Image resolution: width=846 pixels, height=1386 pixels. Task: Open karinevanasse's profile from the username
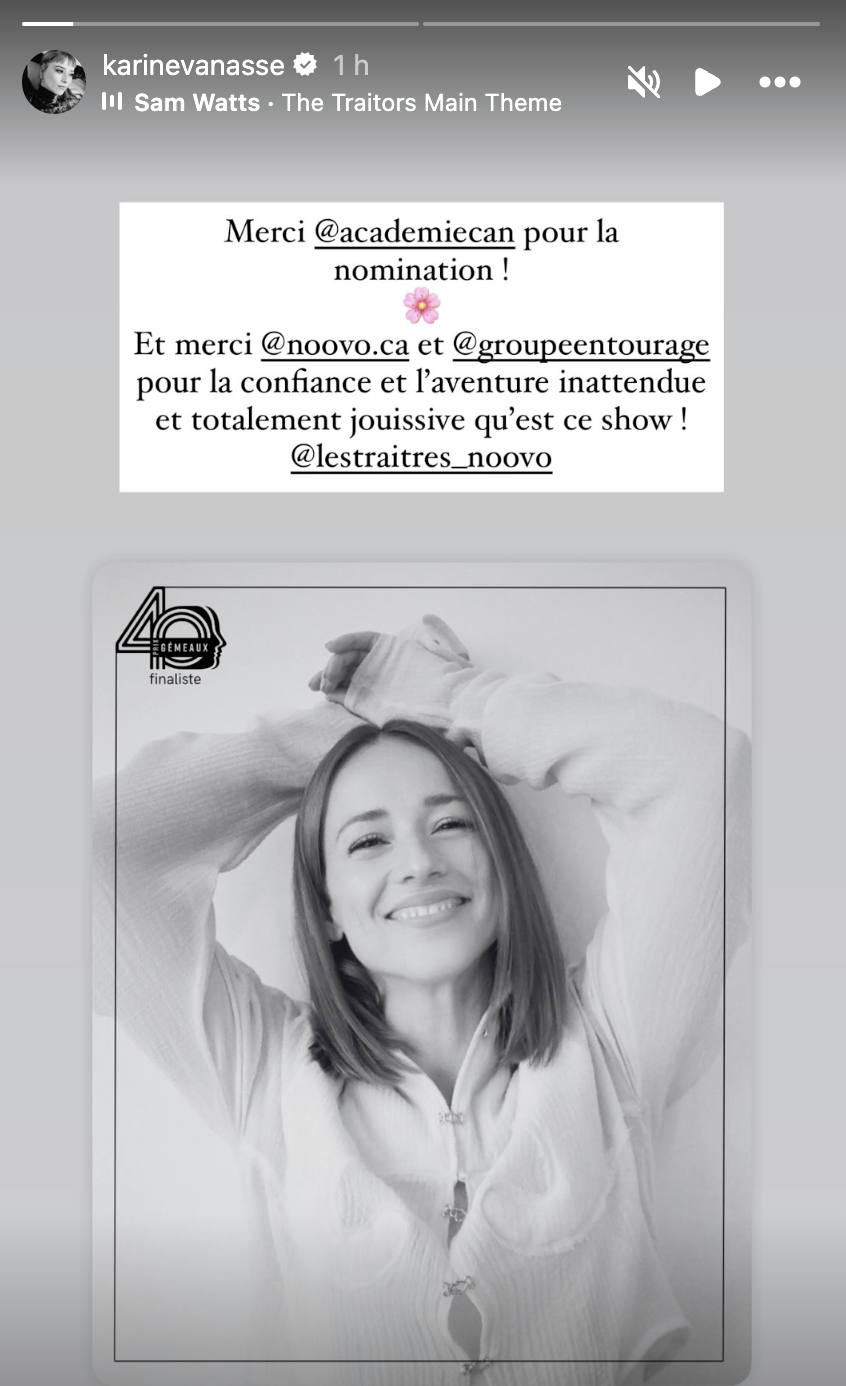click(193, 65)
